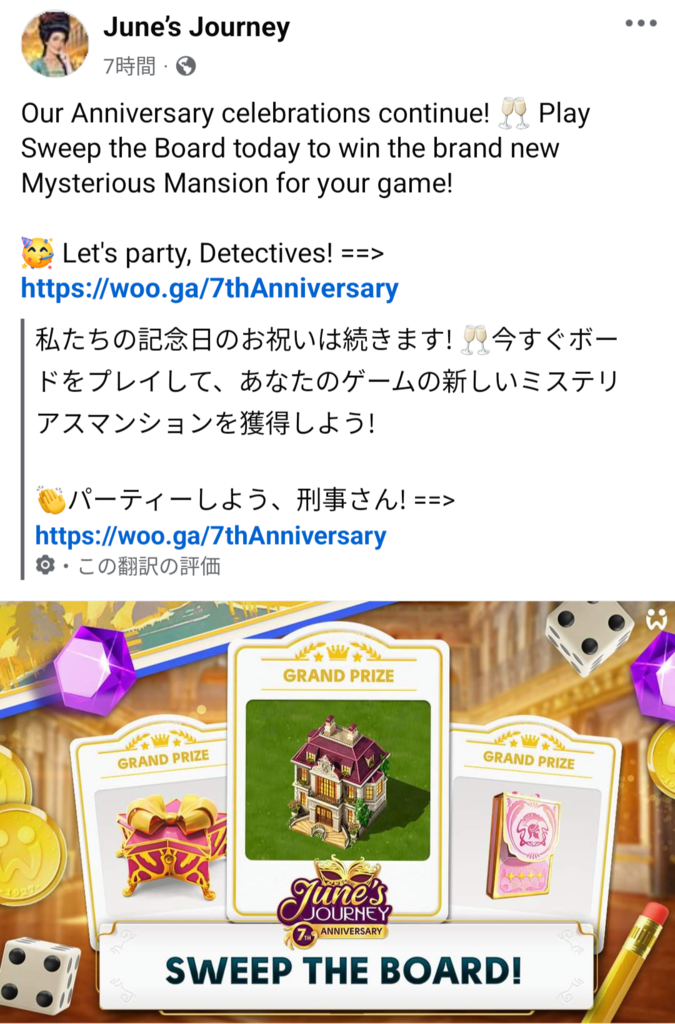This screenshot has height=1024, width=675.
Task: Open June's Journey profile picture
Action: point(54,45)
